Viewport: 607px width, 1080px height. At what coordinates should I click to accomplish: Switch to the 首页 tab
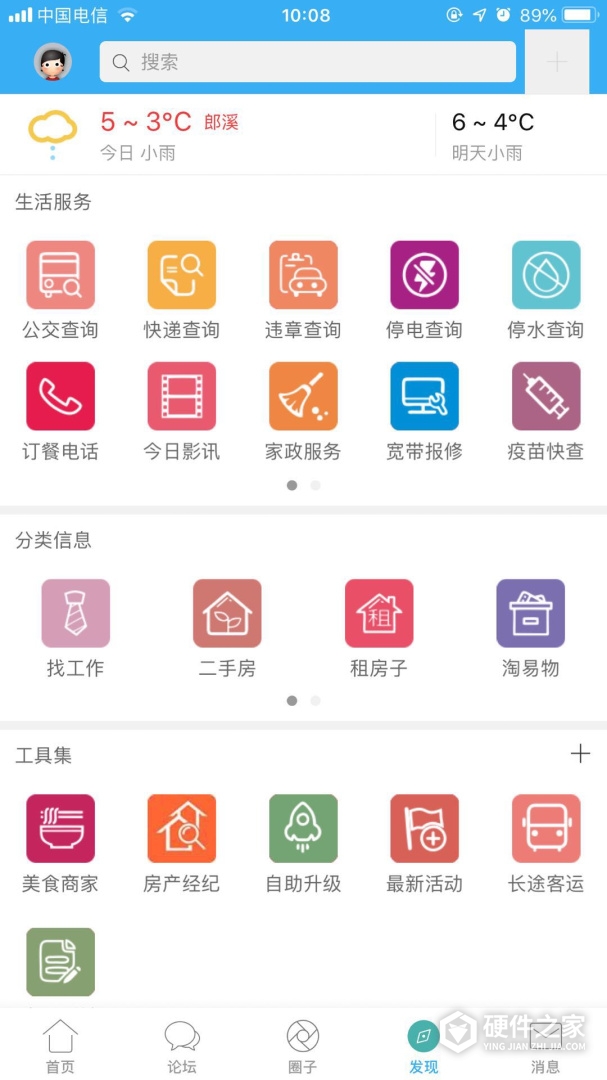(x=60, y=1046)
